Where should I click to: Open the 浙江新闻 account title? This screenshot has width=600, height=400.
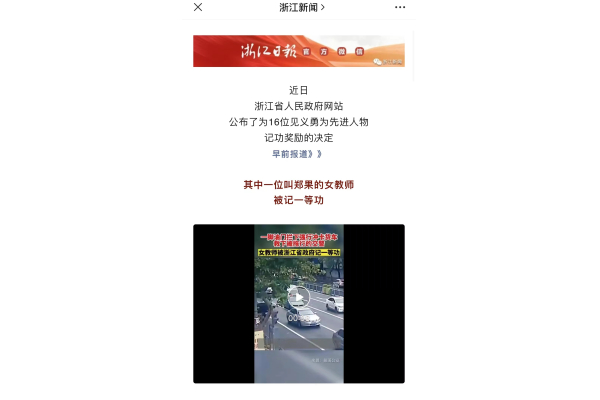coord(301,7)
